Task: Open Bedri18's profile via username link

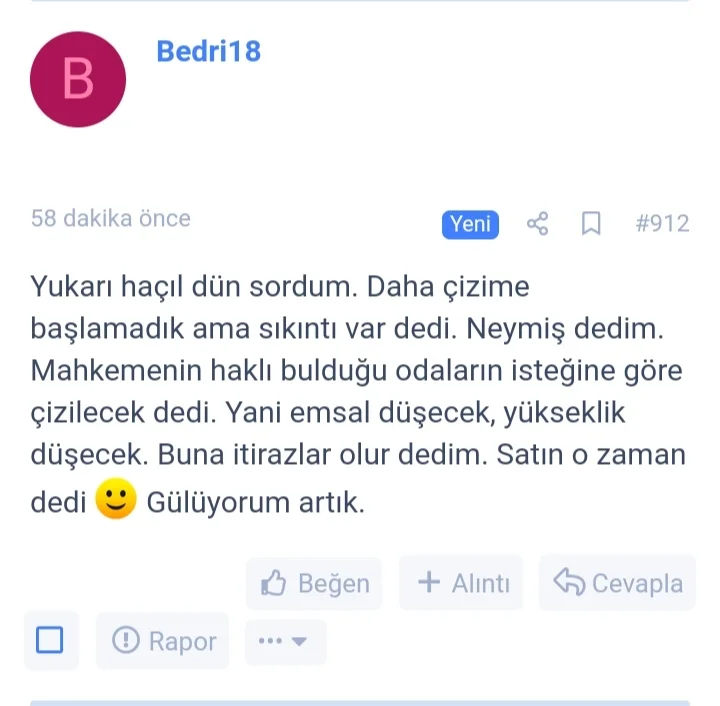Action: click(208, 51)
